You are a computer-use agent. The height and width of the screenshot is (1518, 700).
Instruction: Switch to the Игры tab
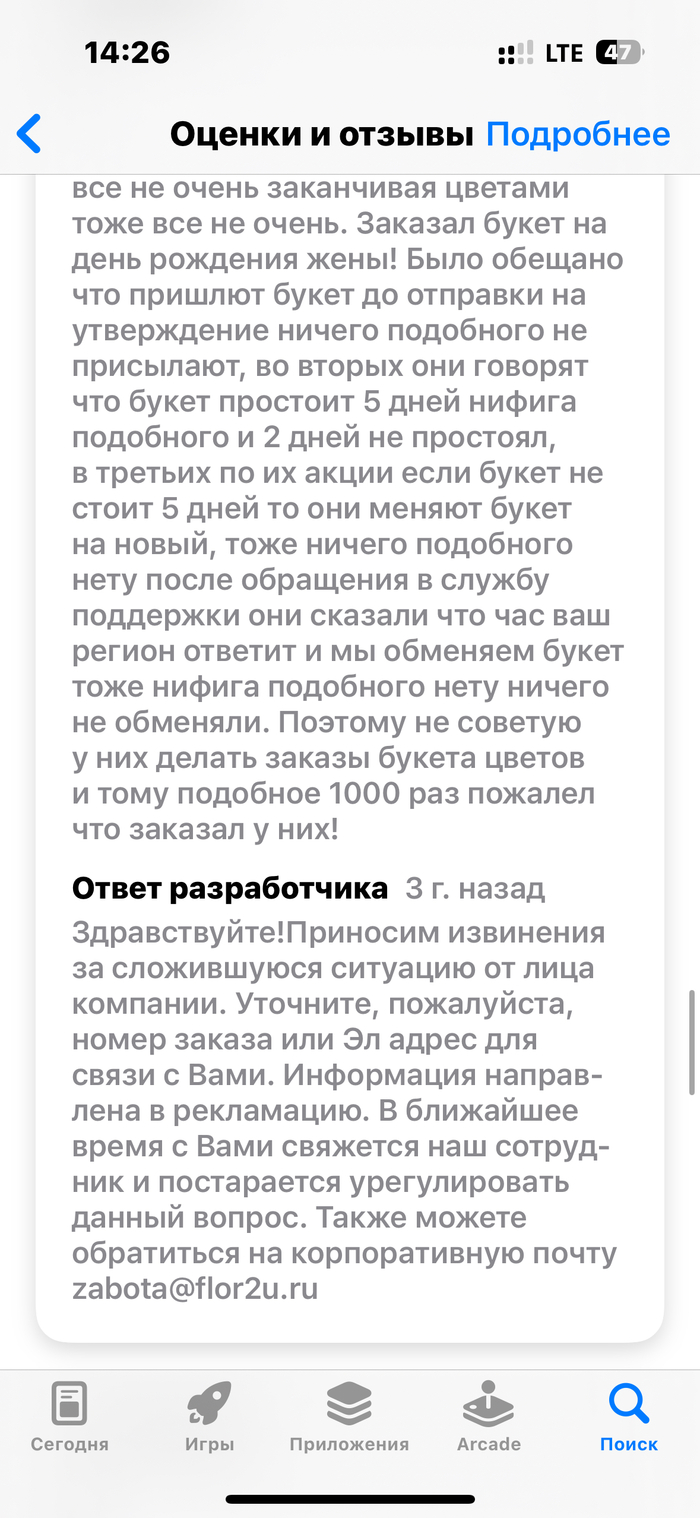click(210, 1416)
